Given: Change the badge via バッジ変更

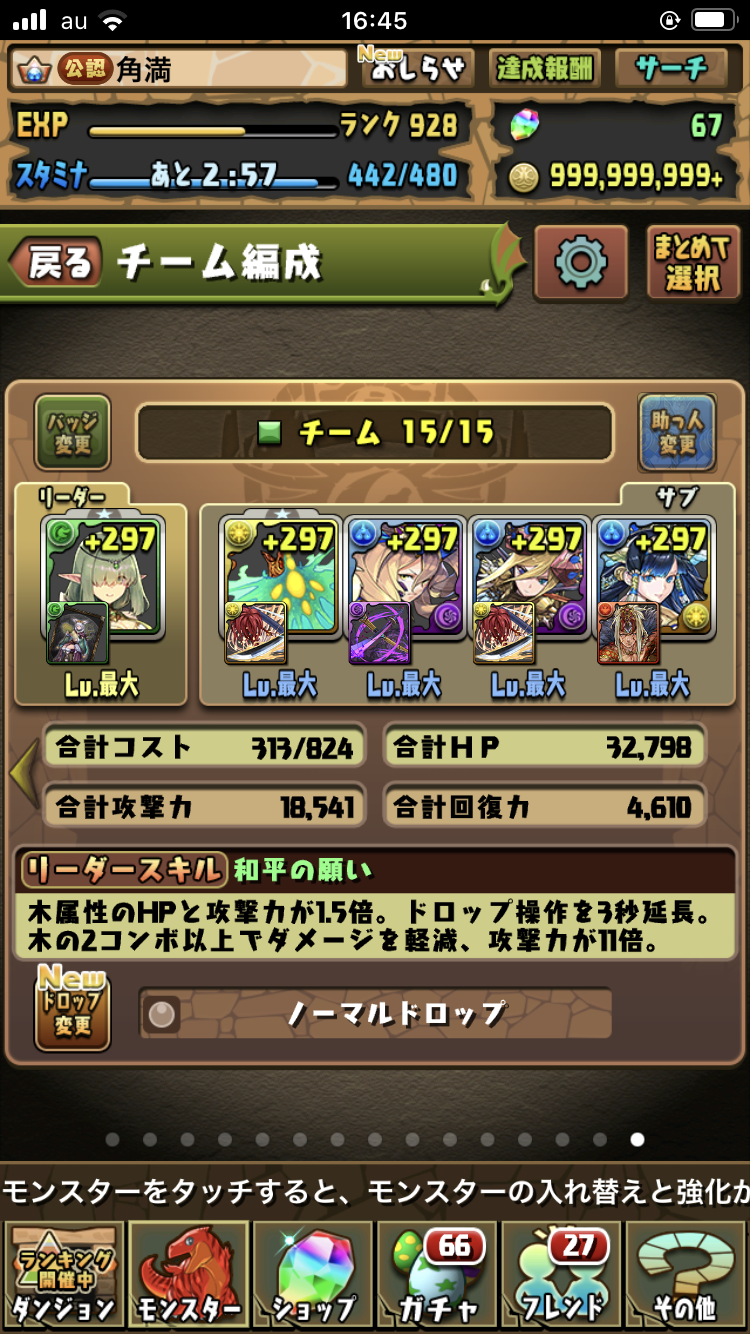Looking at the screenshot, I should (72, 432).
